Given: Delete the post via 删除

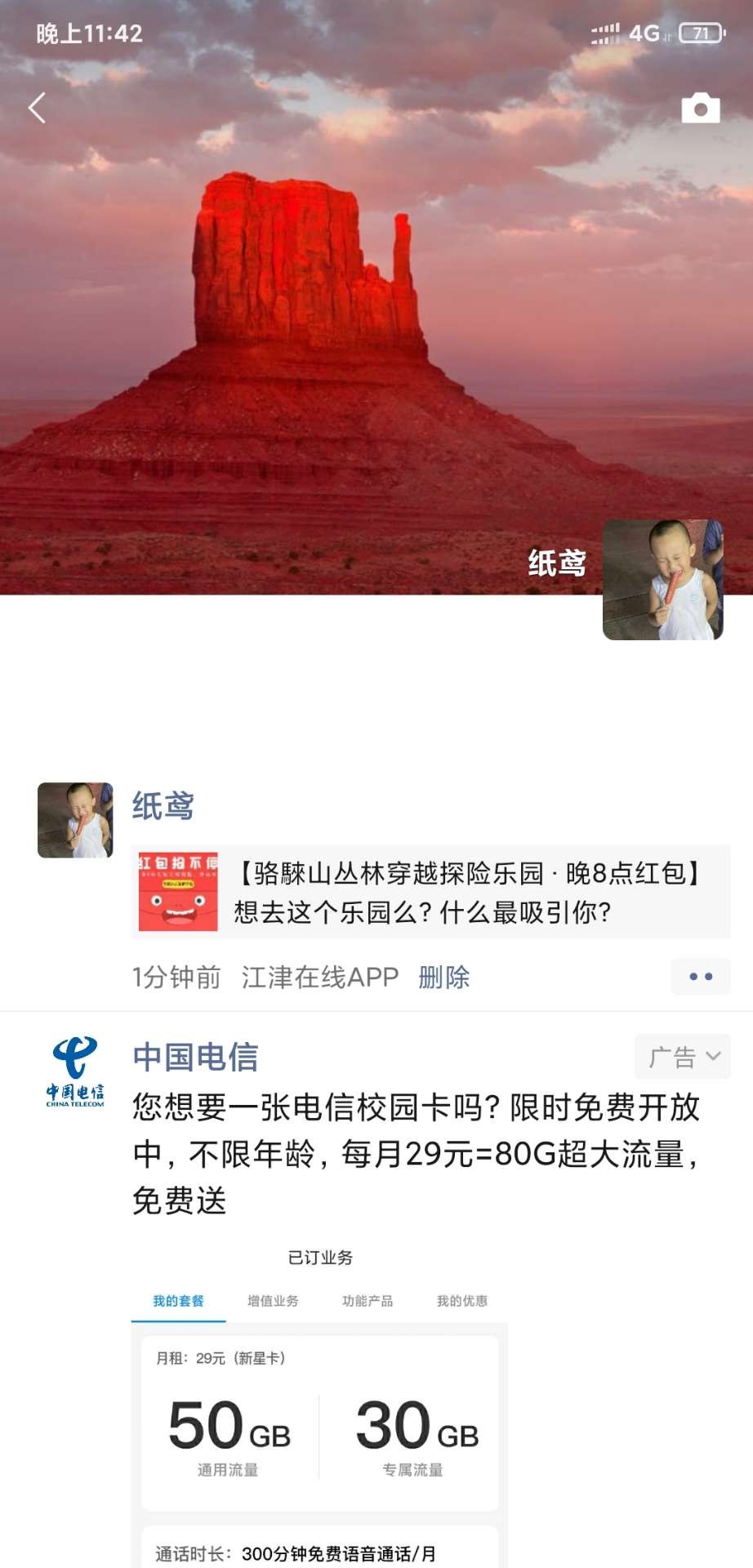Looking at the screenshot, I should pos(443,977).
